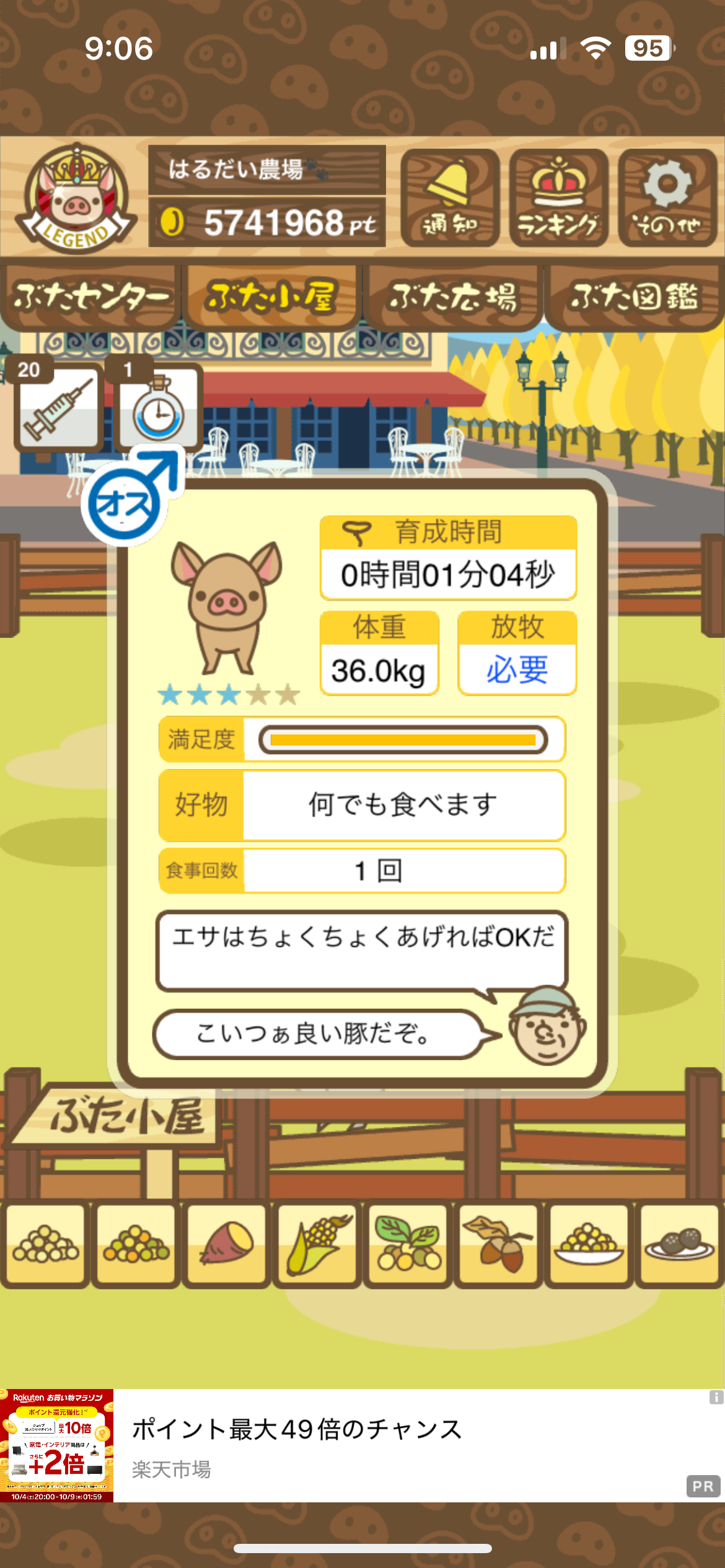Open the ぶた図鑑 tab
This screenshot has height=1568, width=725.
[634, 297]
